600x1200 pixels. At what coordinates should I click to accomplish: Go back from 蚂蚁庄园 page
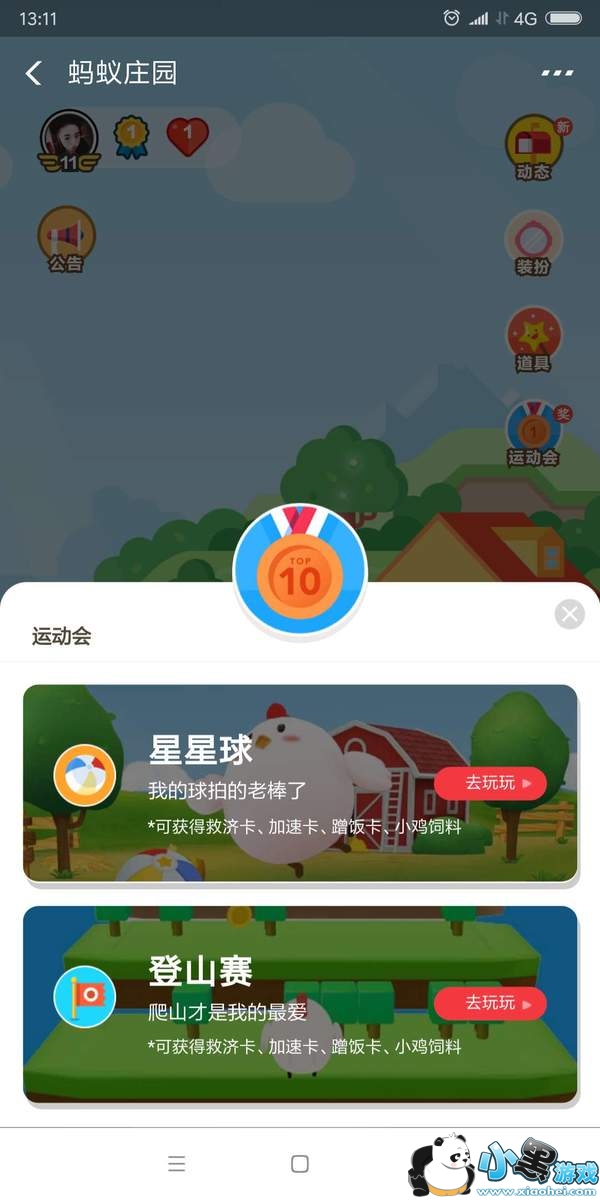[x=34, y=73]
